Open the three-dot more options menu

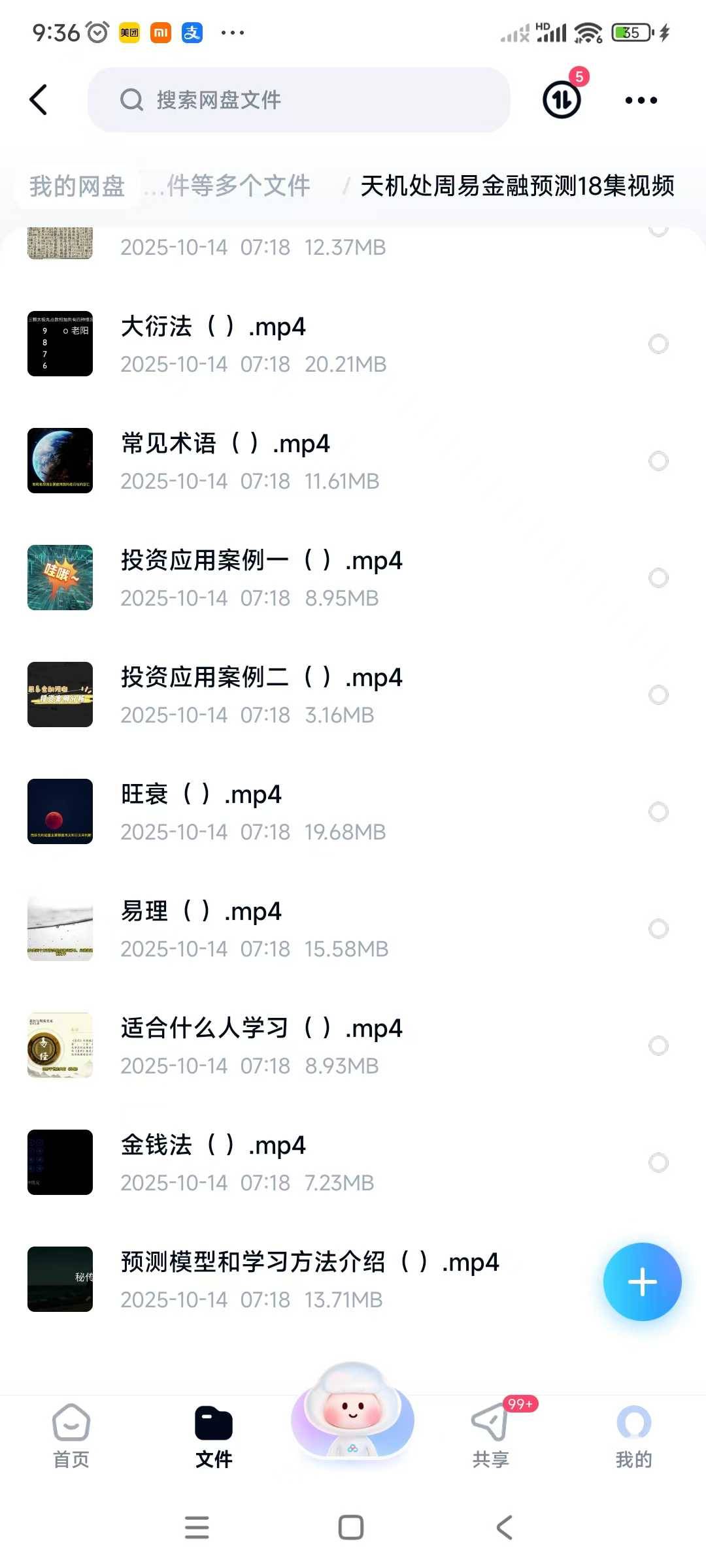[639, 99]
